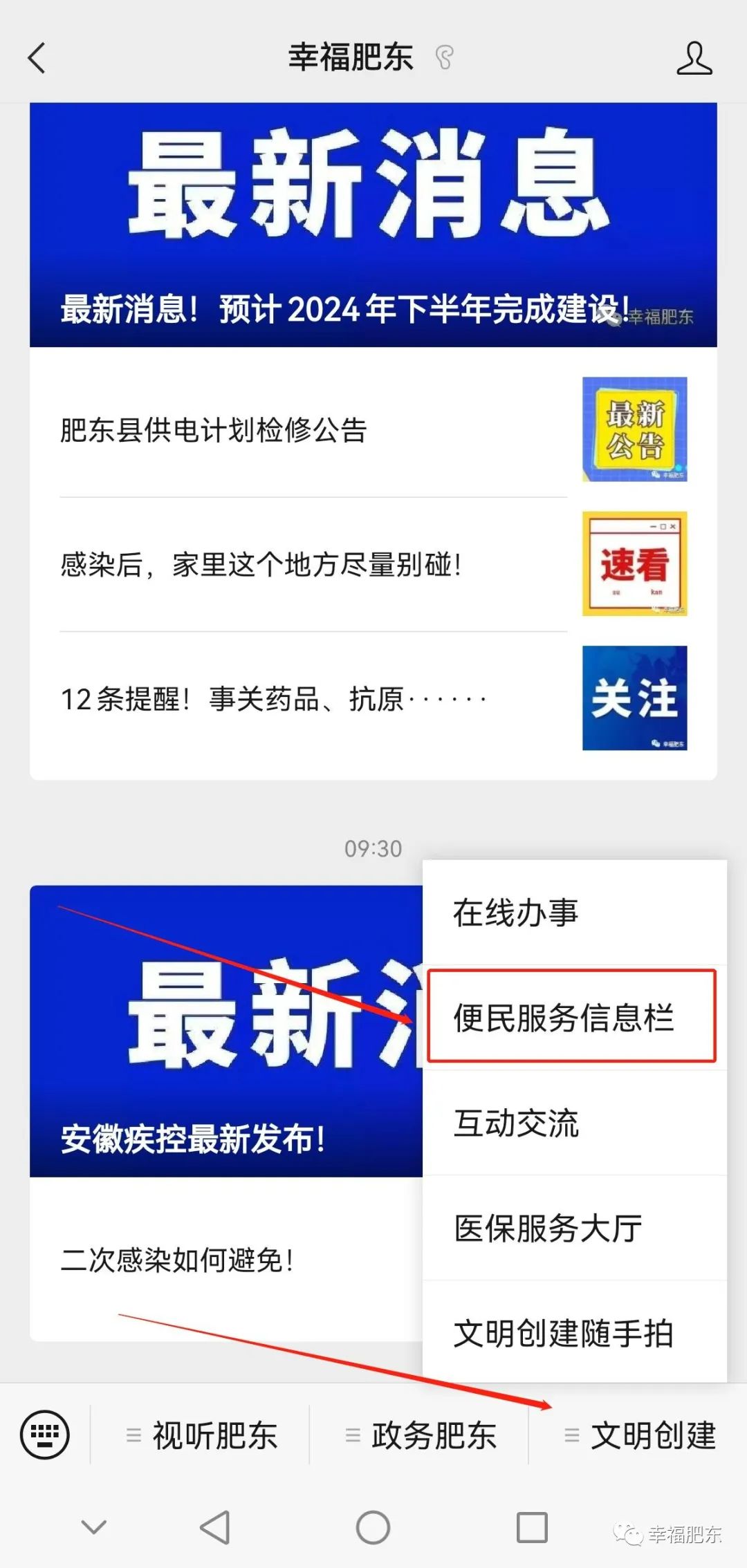Image resolution: width=747 pixels, height=1568 pixels.
Task: Open 文明创建随手拍 menu item
Action: coord(574,1333)
